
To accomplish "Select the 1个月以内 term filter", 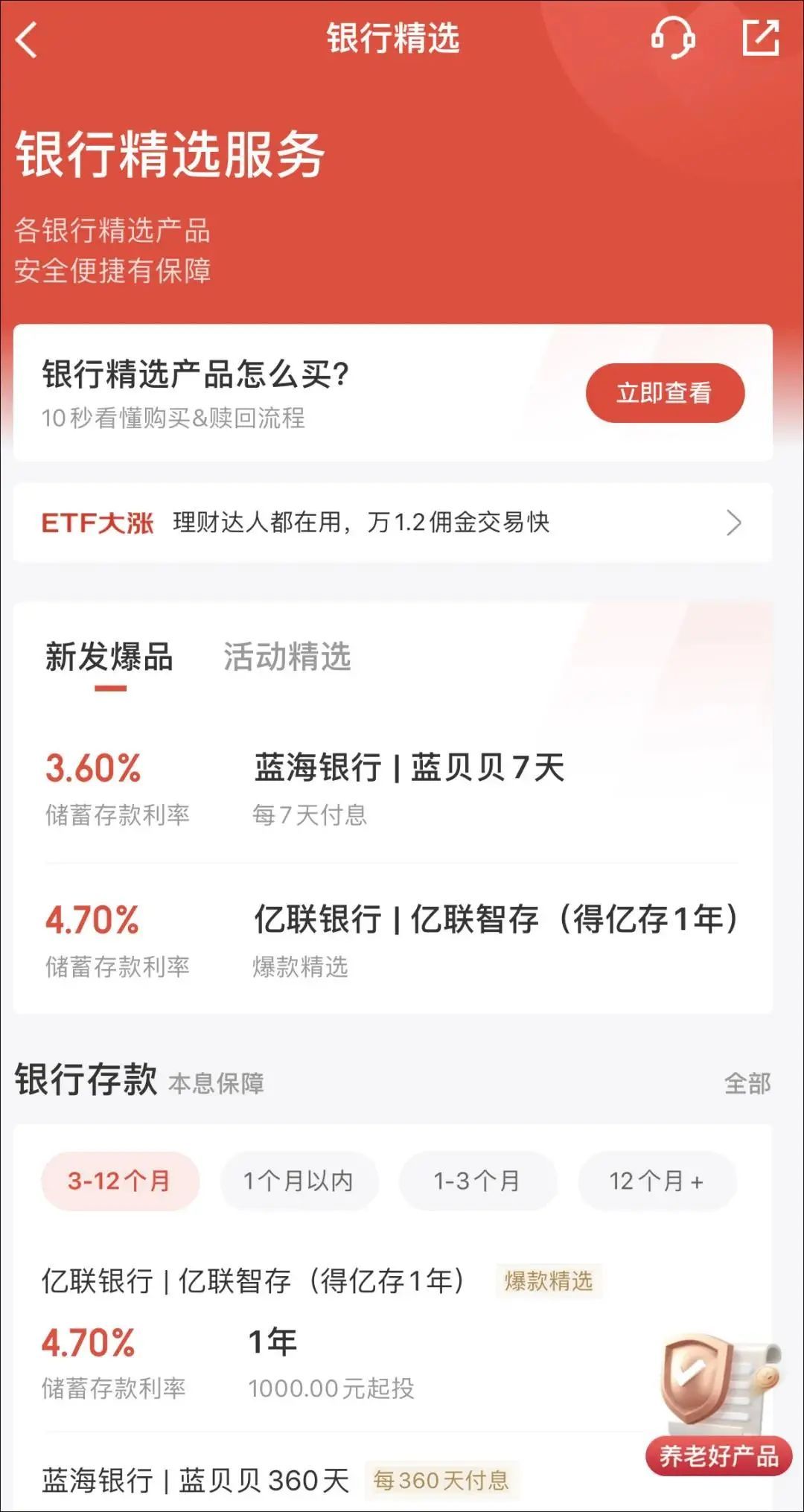I will [x=299, y=1181].
